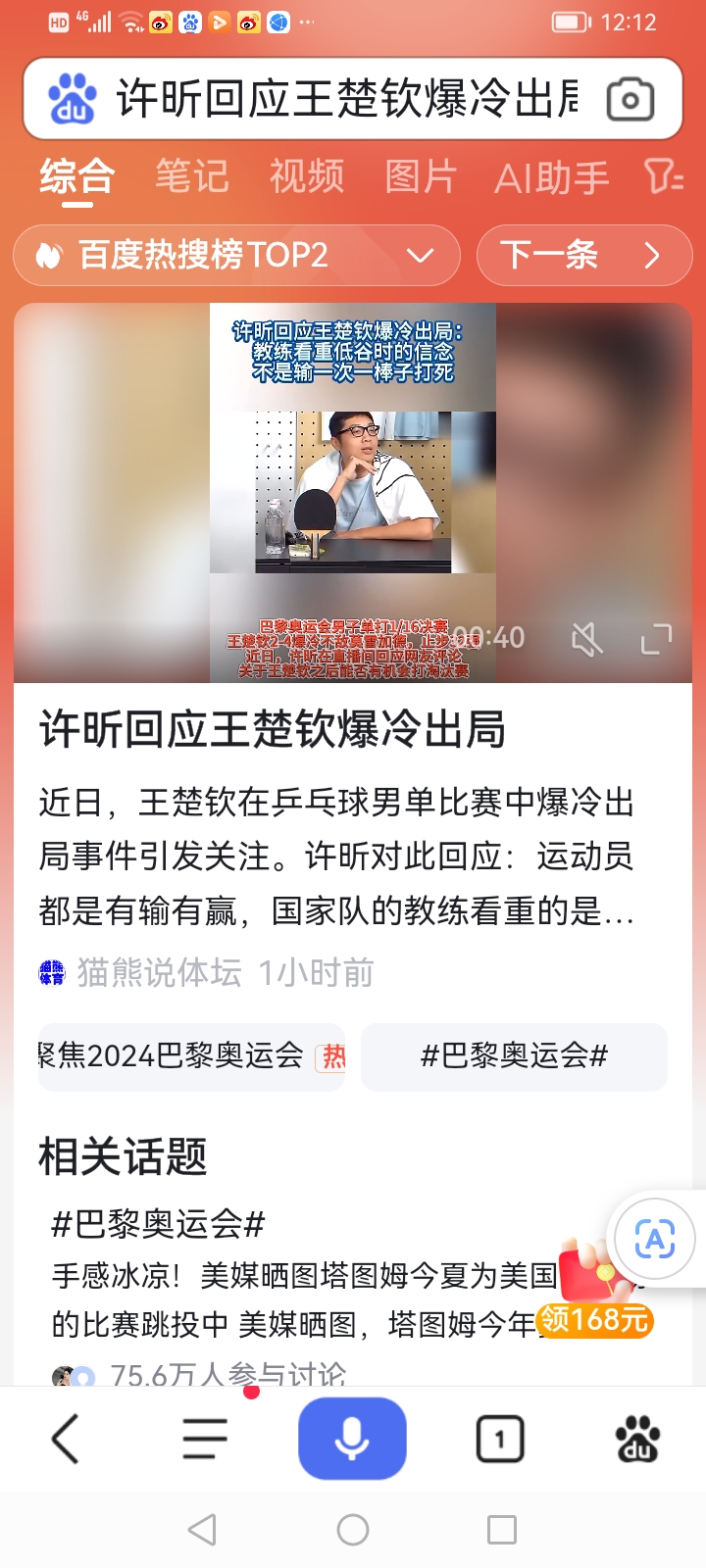Play the video thumbnail of 许昕 interview

point(353,490)
